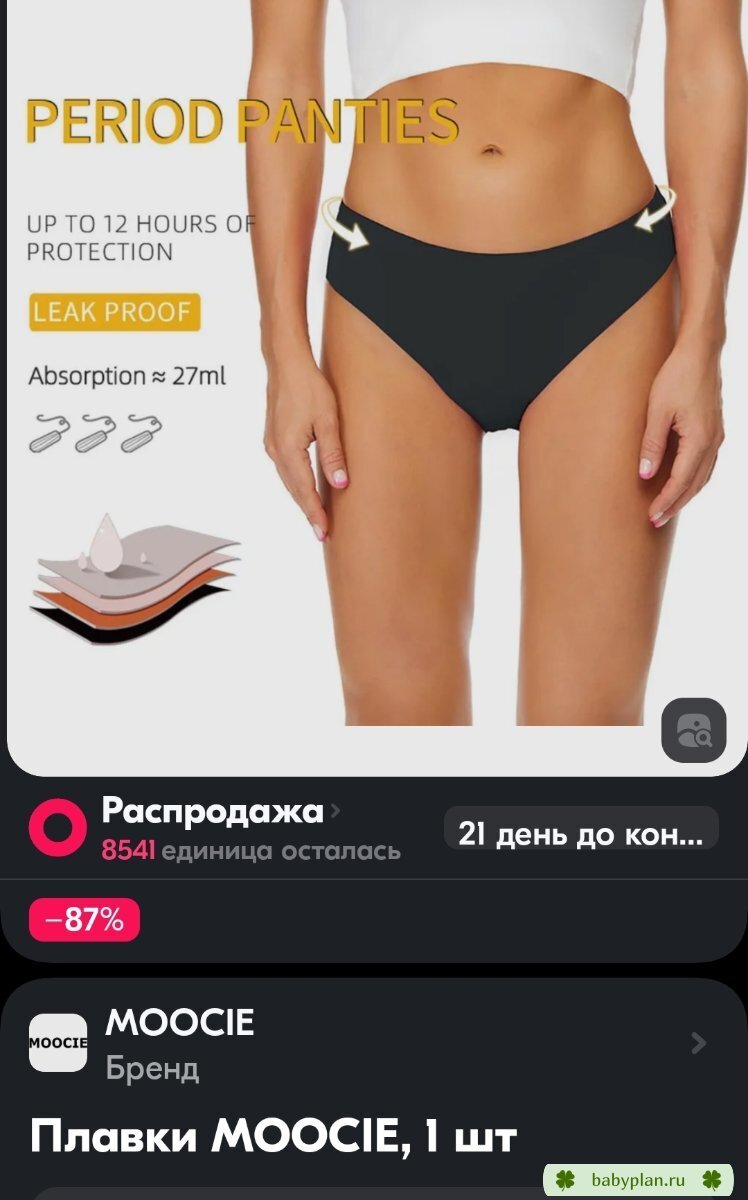Open the MOOCIE brand page

coord(372,1043)
